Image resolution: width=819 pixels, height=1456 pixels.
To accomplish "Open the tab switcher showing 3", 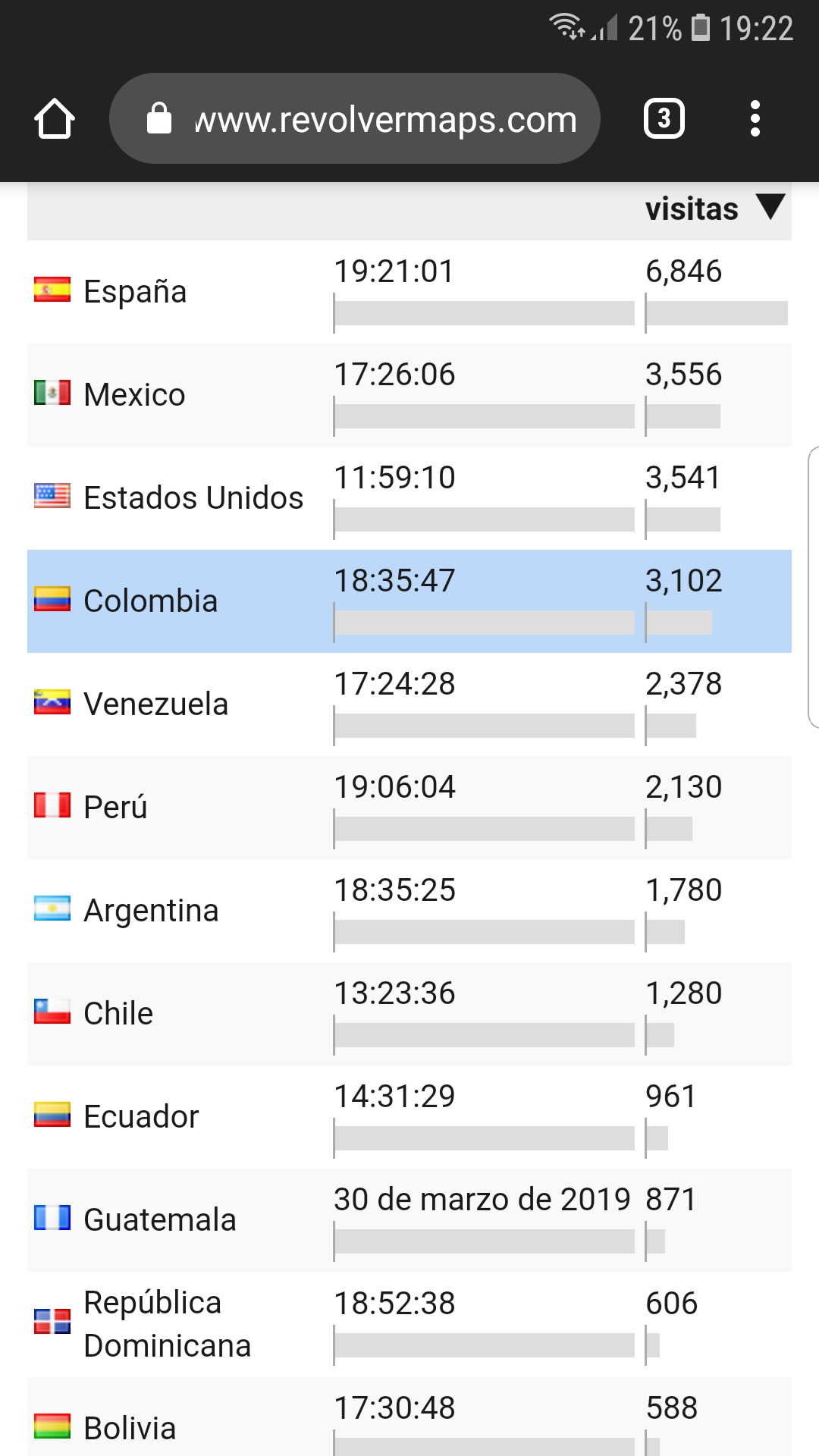I will (x=664, y=118).
